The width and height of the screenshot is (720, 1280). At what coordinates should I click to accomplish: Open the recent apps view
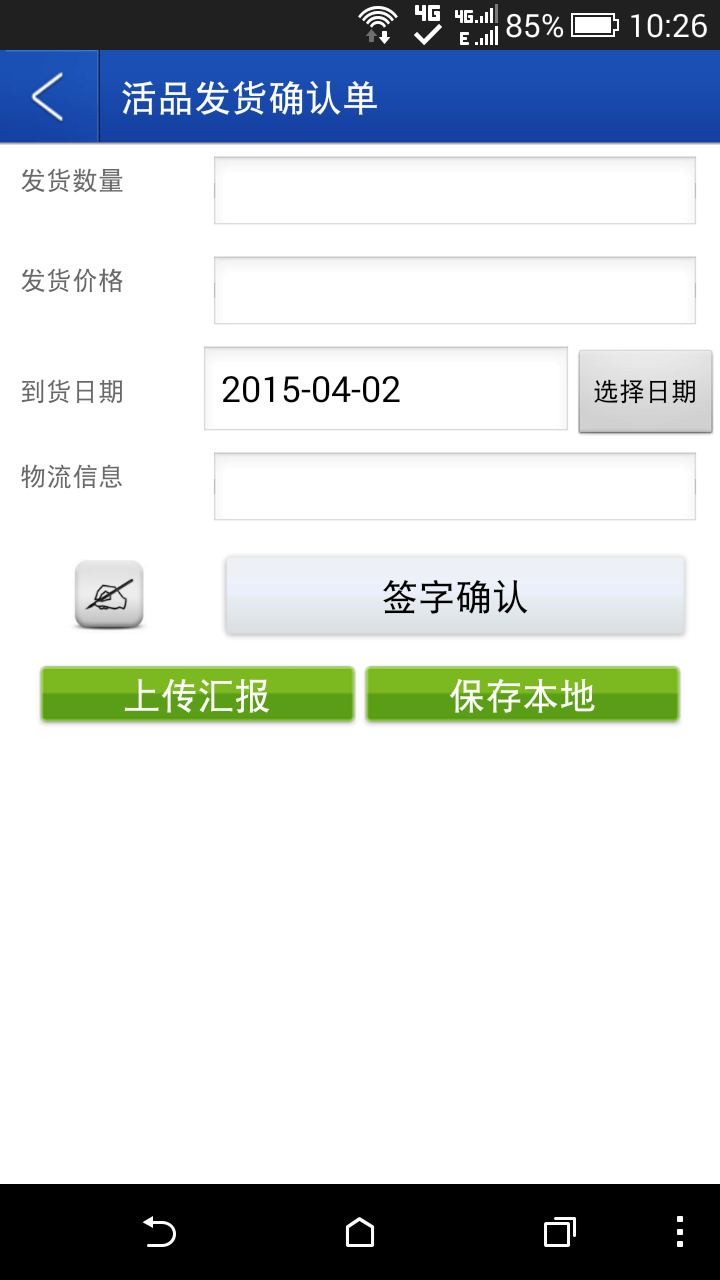click(x=559, y=1232)
